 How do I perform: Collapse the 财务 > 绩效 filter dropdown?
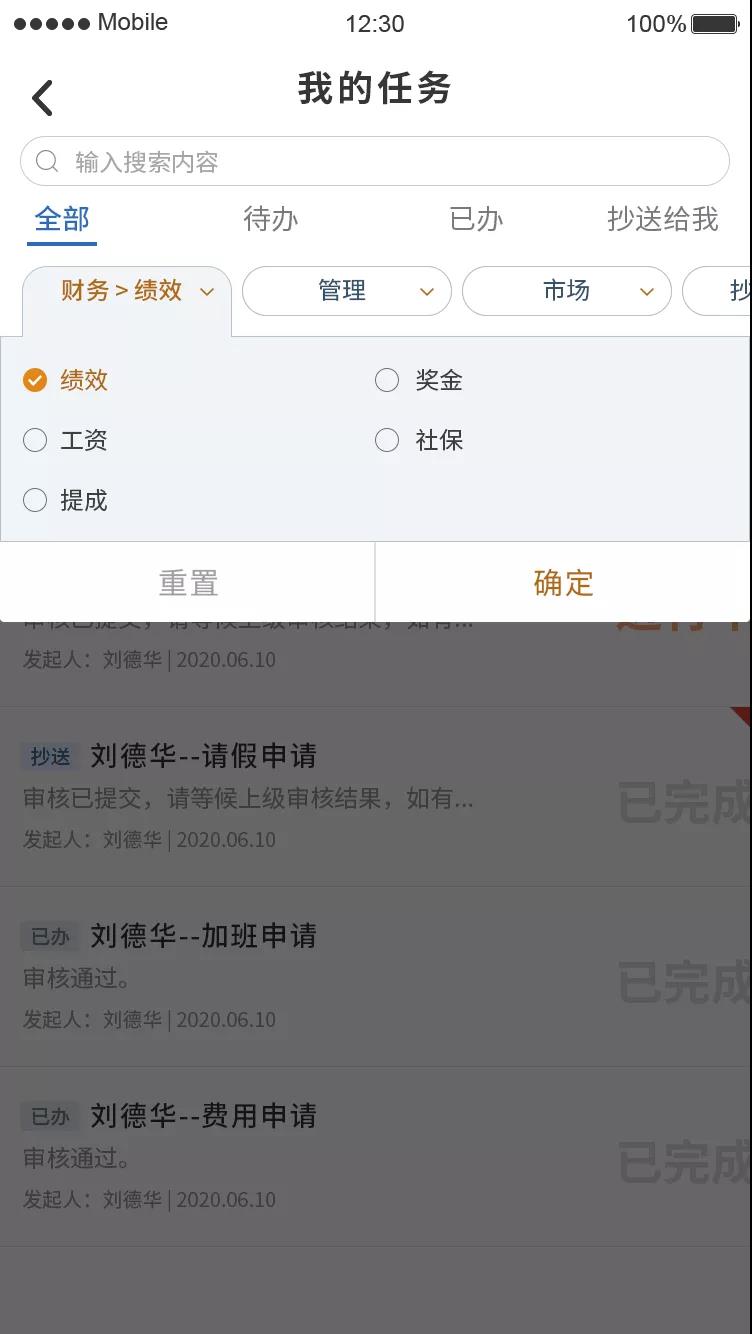point(126,291)
